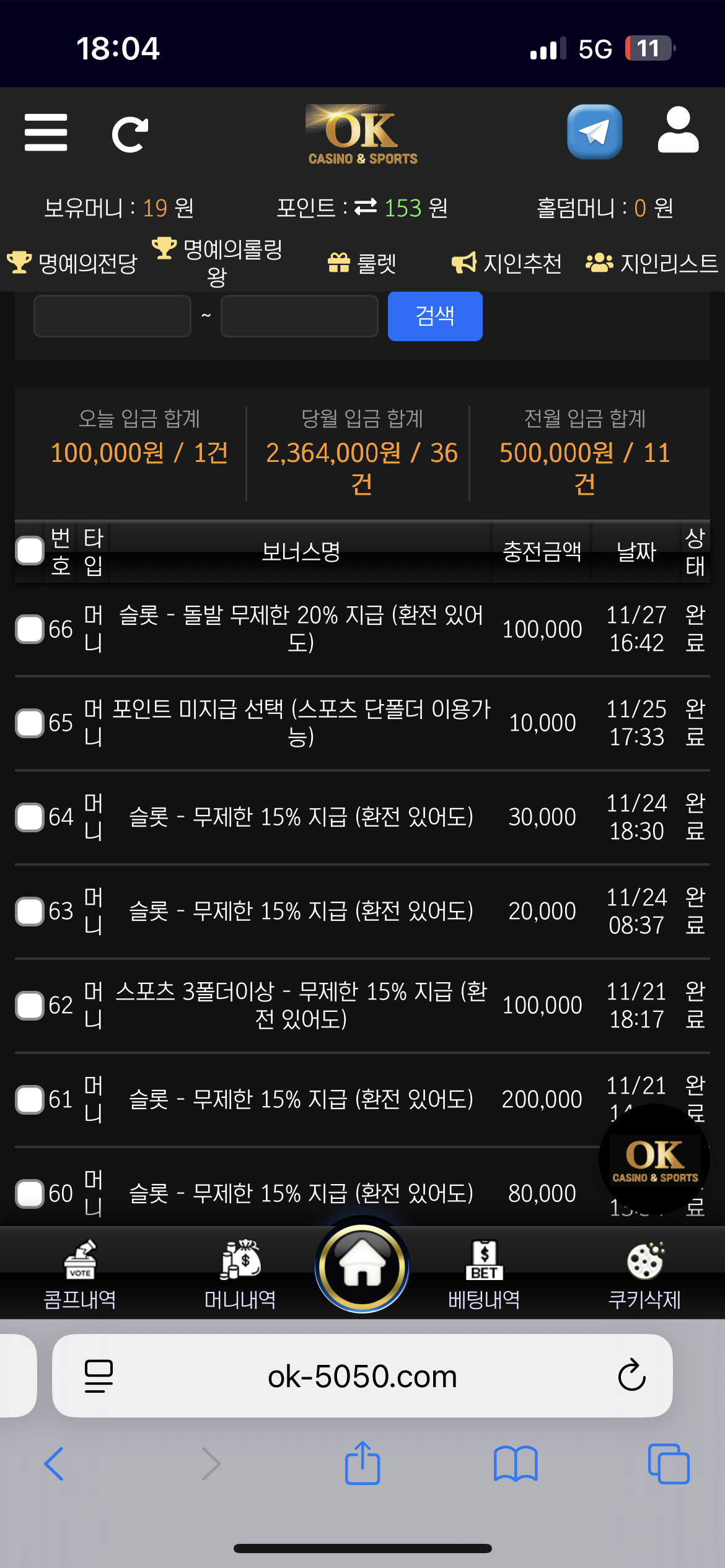Toggle the select-all header checkbox
Image resolution: width=725 pixels, height=1568 pixels.
pyautogui.click(x=30, y=551)
